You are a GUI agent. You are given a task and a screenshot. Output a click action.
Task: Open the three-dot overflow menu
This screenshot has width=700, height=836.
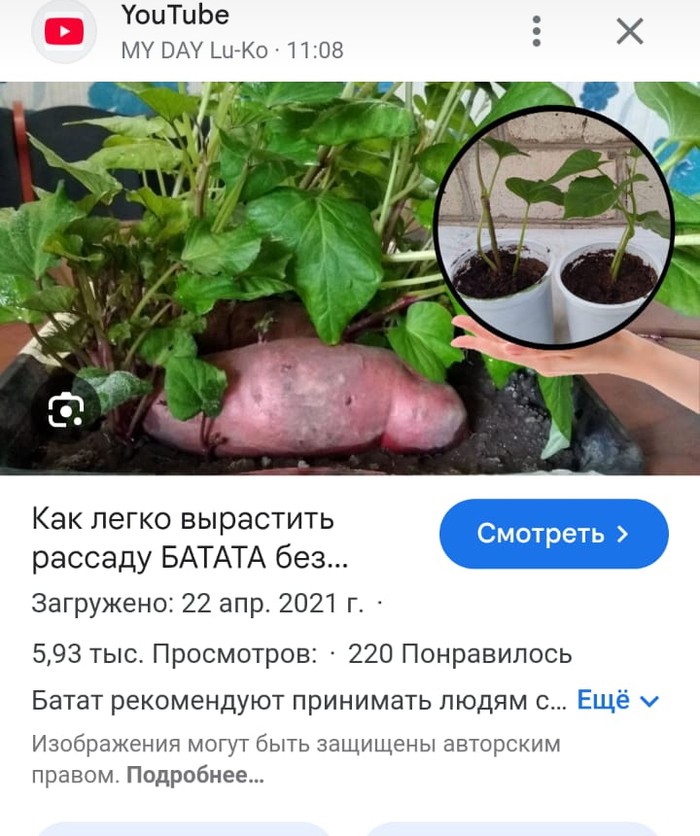click(537, 31)
